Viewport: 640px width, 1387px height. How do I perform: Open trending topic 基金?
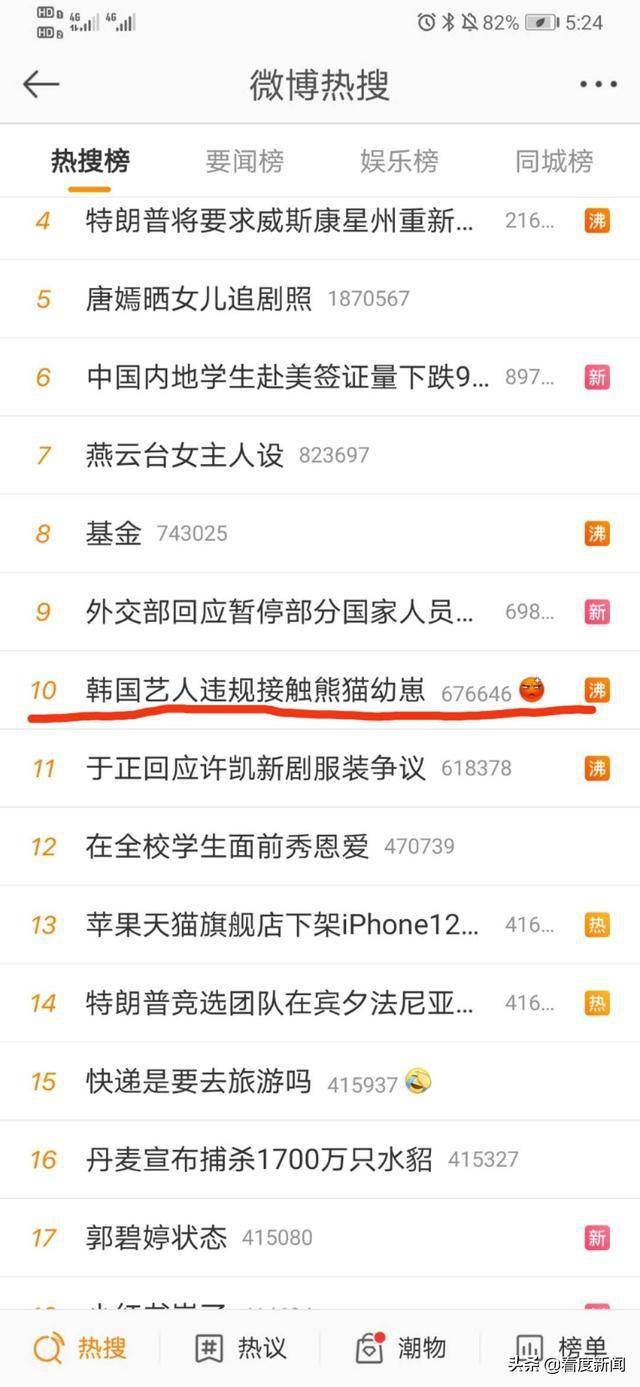pos(114,533)
